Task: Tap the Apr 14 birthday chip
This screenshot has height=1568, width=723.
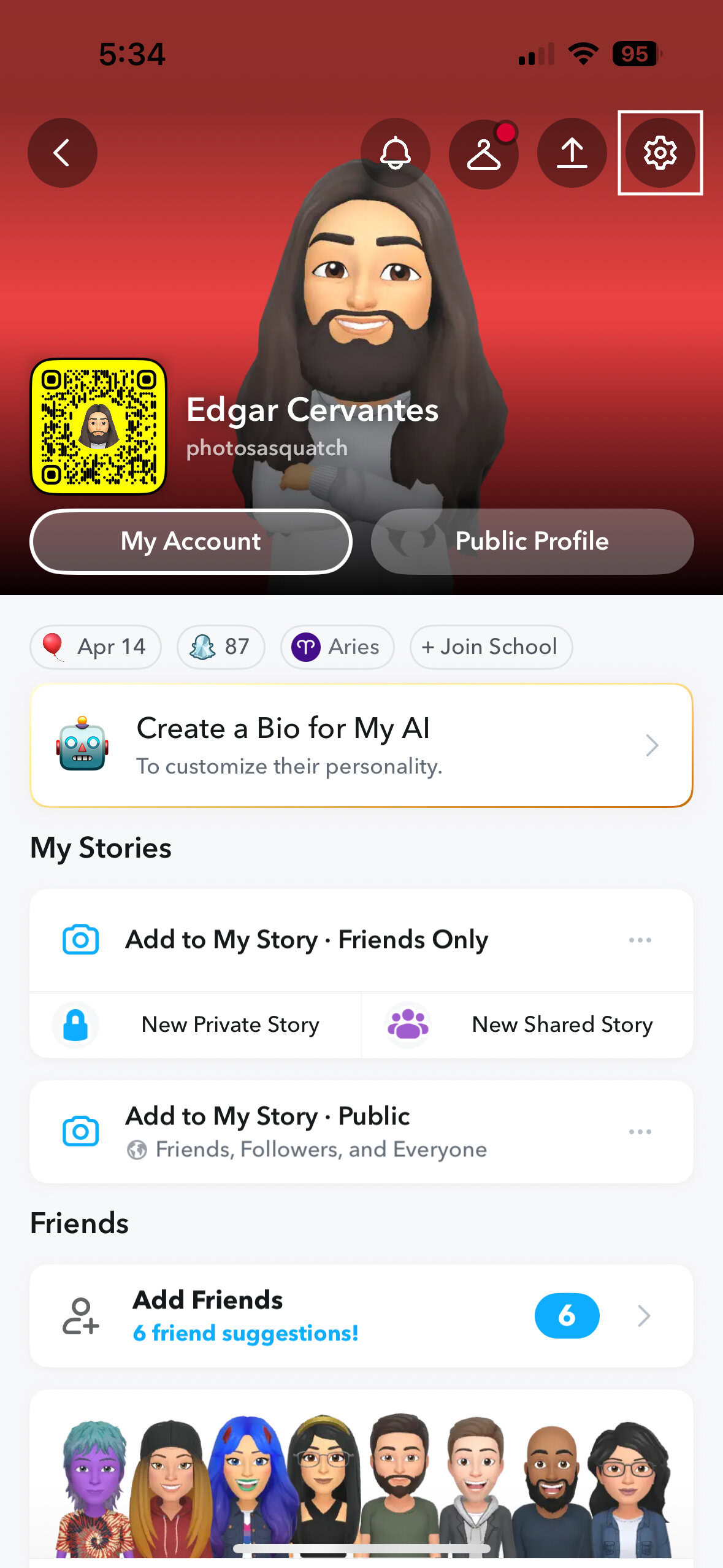Action: [x=96, y=647]
